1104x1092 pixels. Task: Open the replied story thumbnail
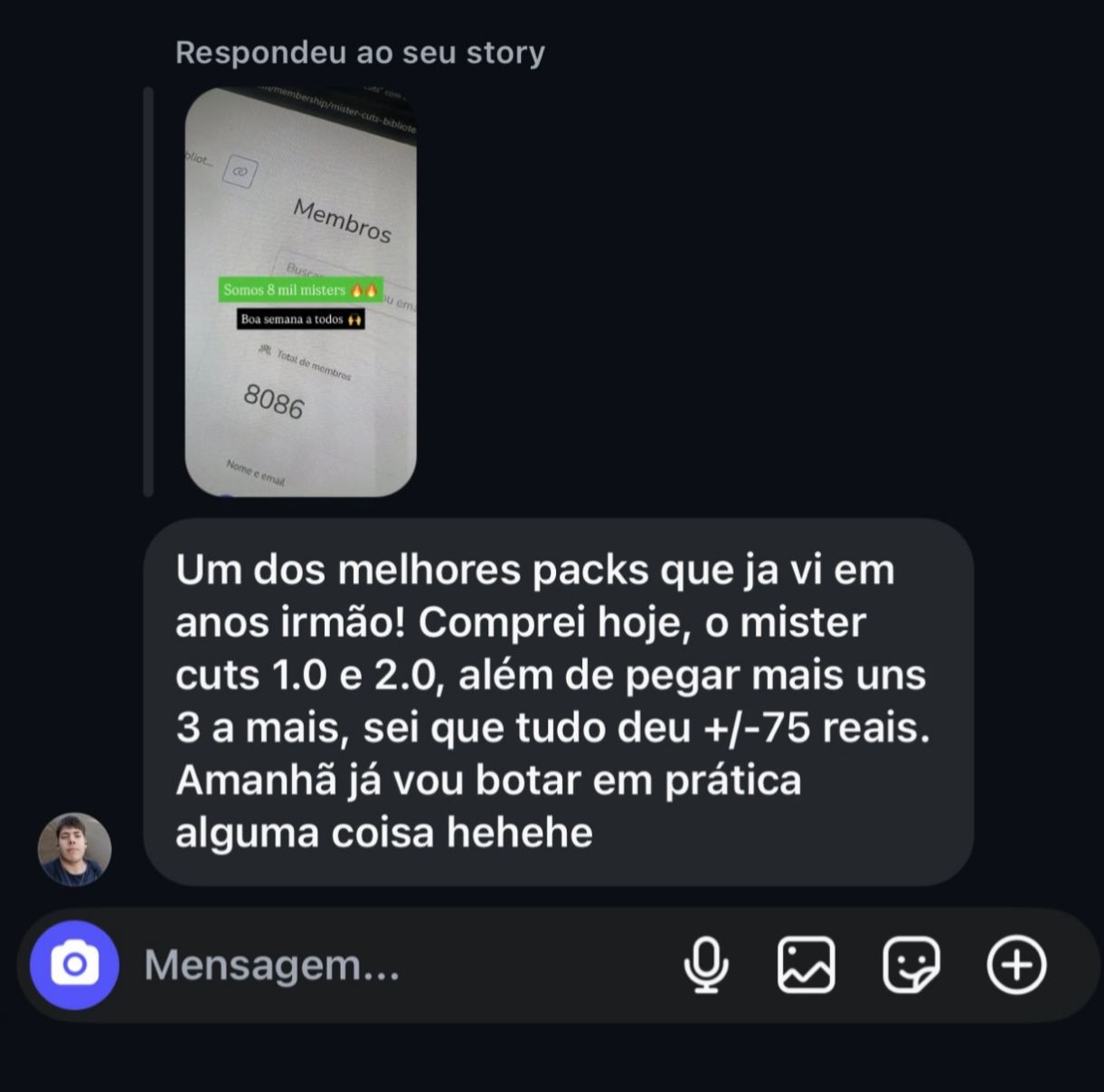(300, 291)
